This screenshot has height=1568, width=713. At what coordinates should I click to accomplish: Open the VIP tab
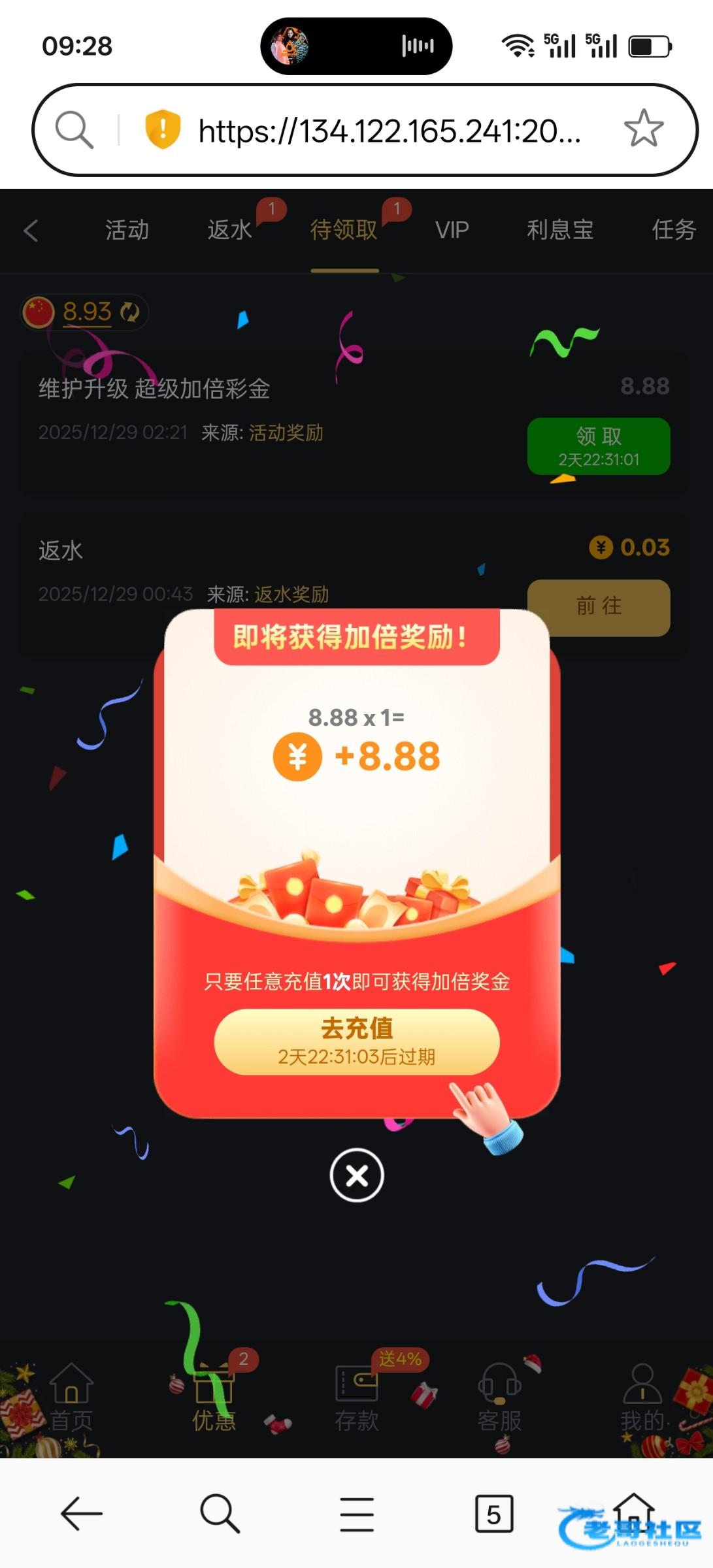452,230
